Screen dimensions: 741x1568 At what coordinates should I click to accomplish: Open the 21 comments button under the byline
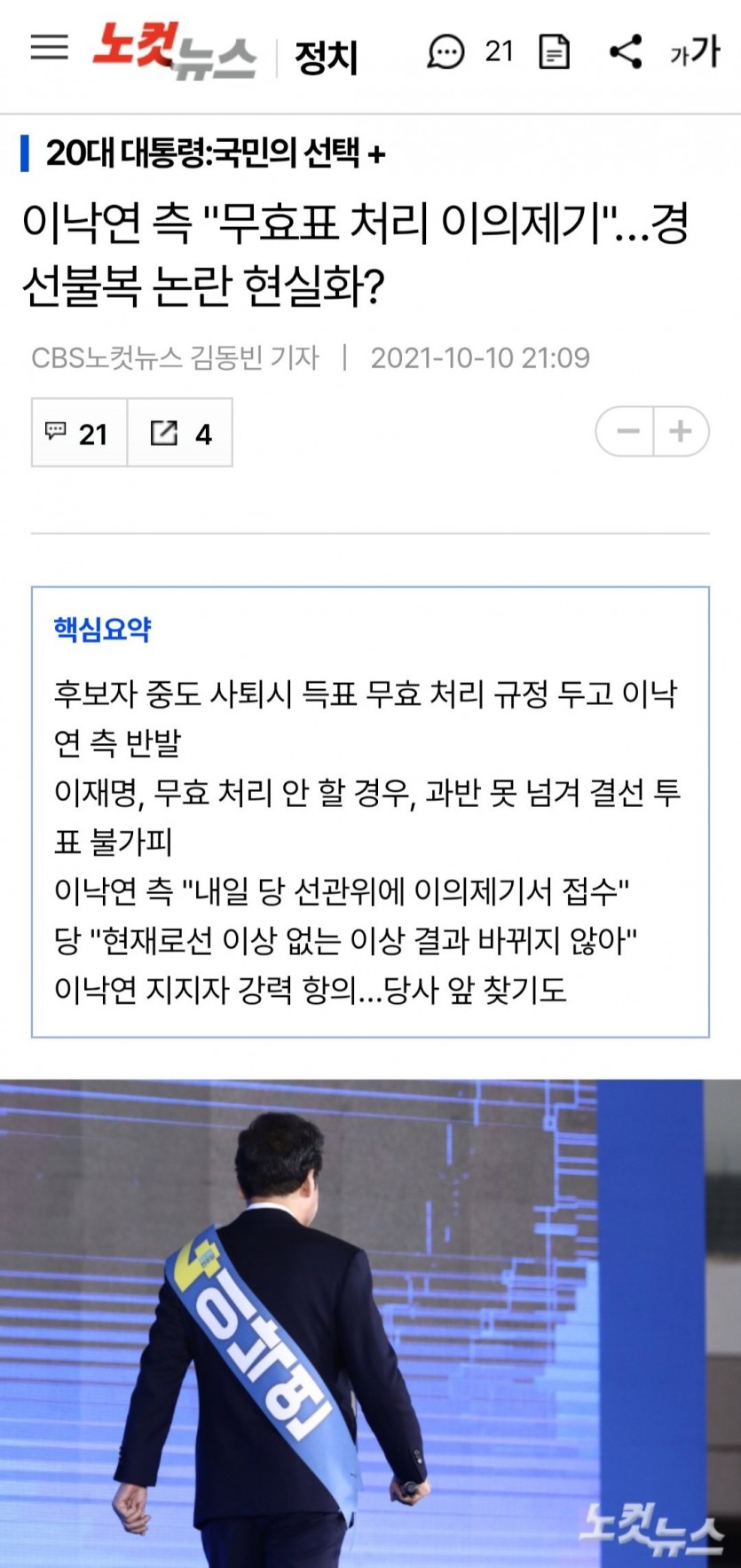[79, 433]
